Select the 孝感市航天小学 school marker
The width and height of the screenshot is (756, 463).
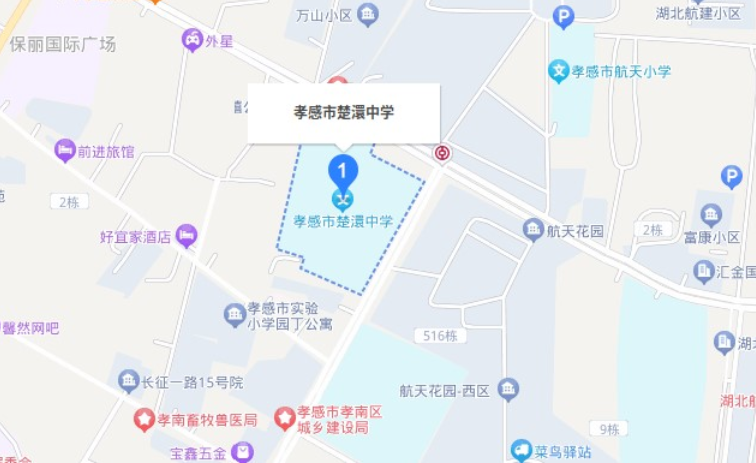pyautogui.click(x=559, y=71)
